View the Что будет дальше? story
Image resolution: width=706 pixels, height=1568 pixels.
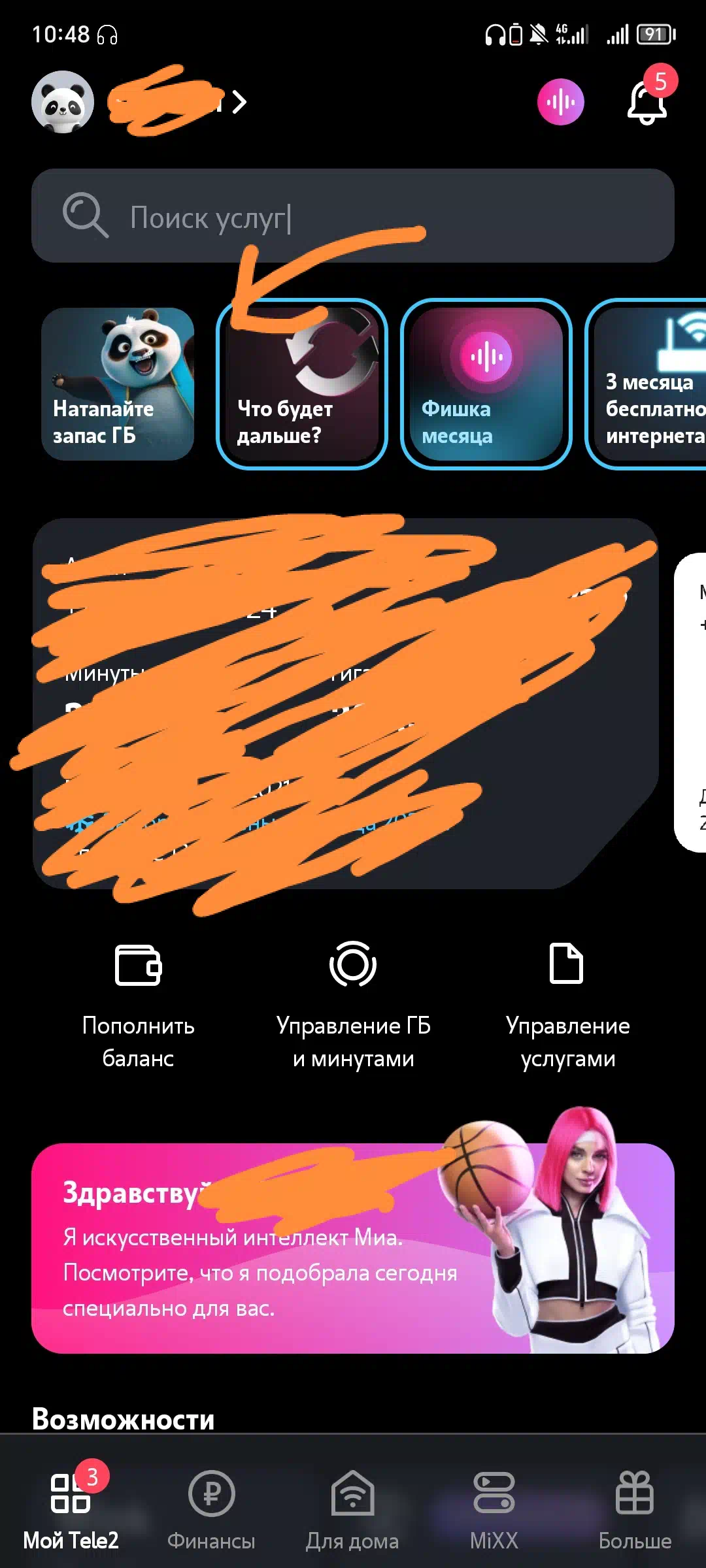pos(302,384)
